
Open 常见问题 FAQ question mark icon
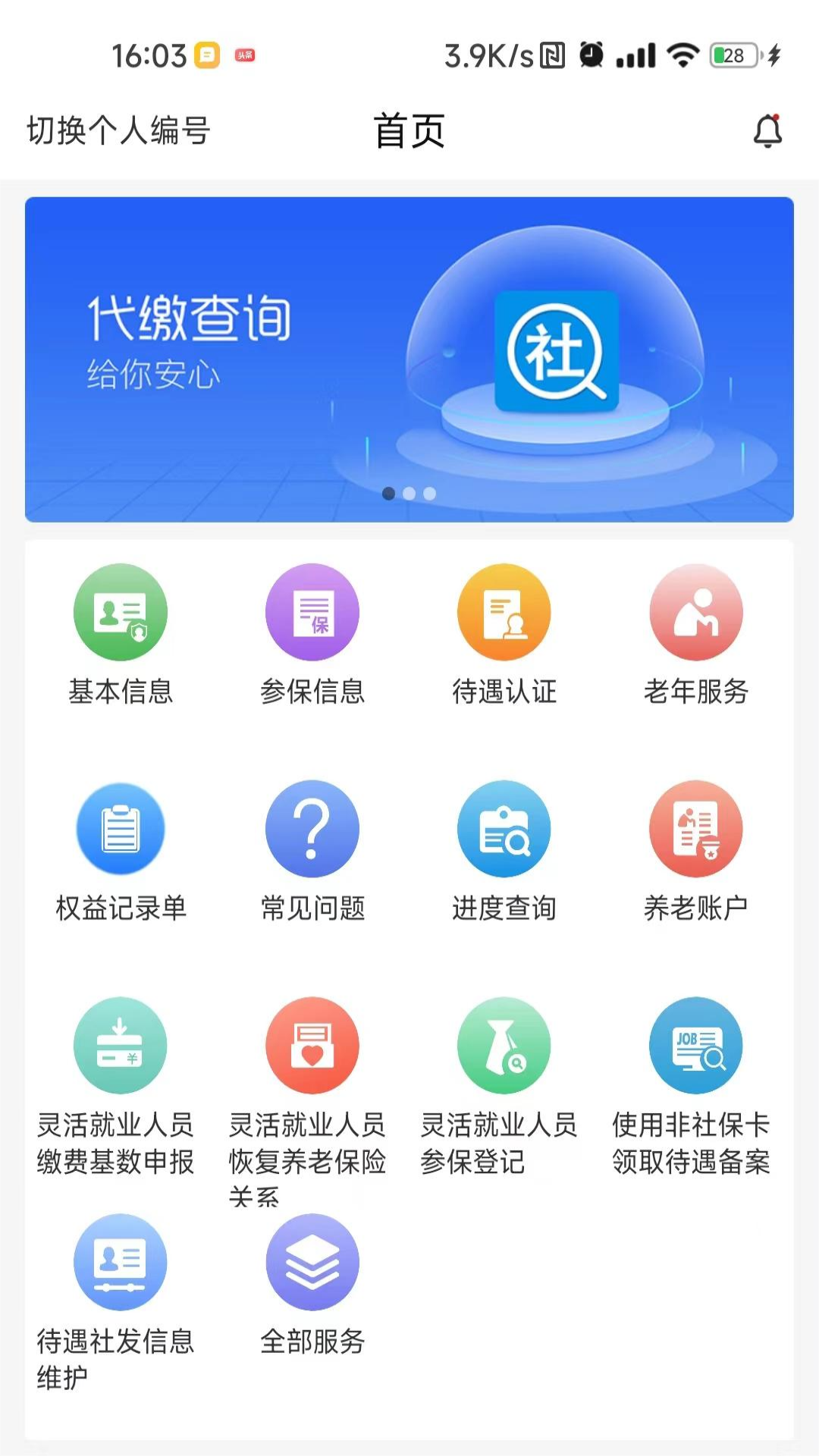point(312,829)
